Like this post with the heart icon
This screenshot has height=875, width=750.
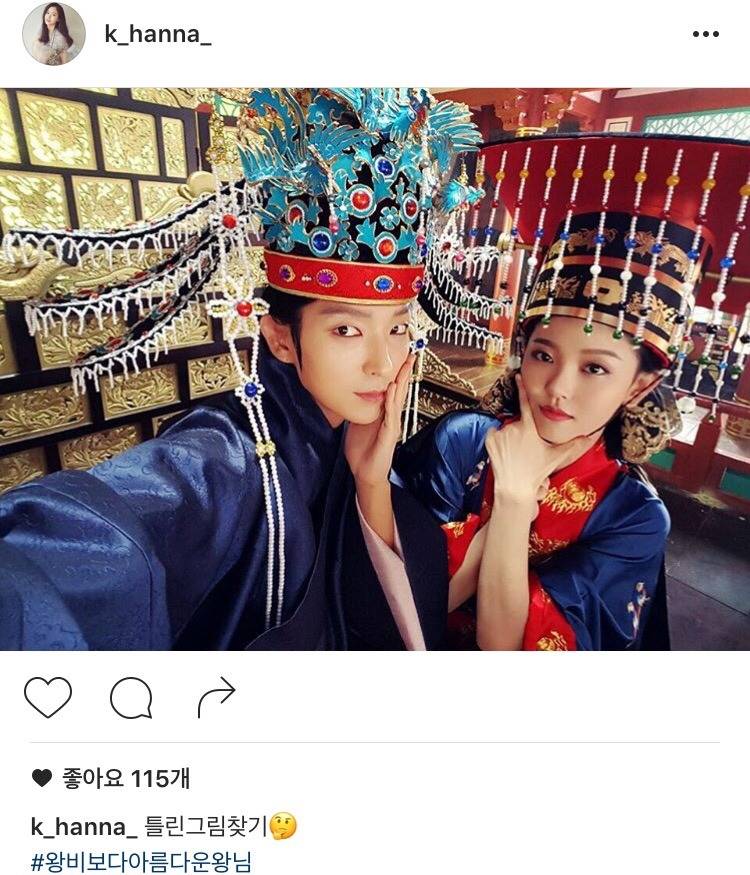tap(48, 697)
